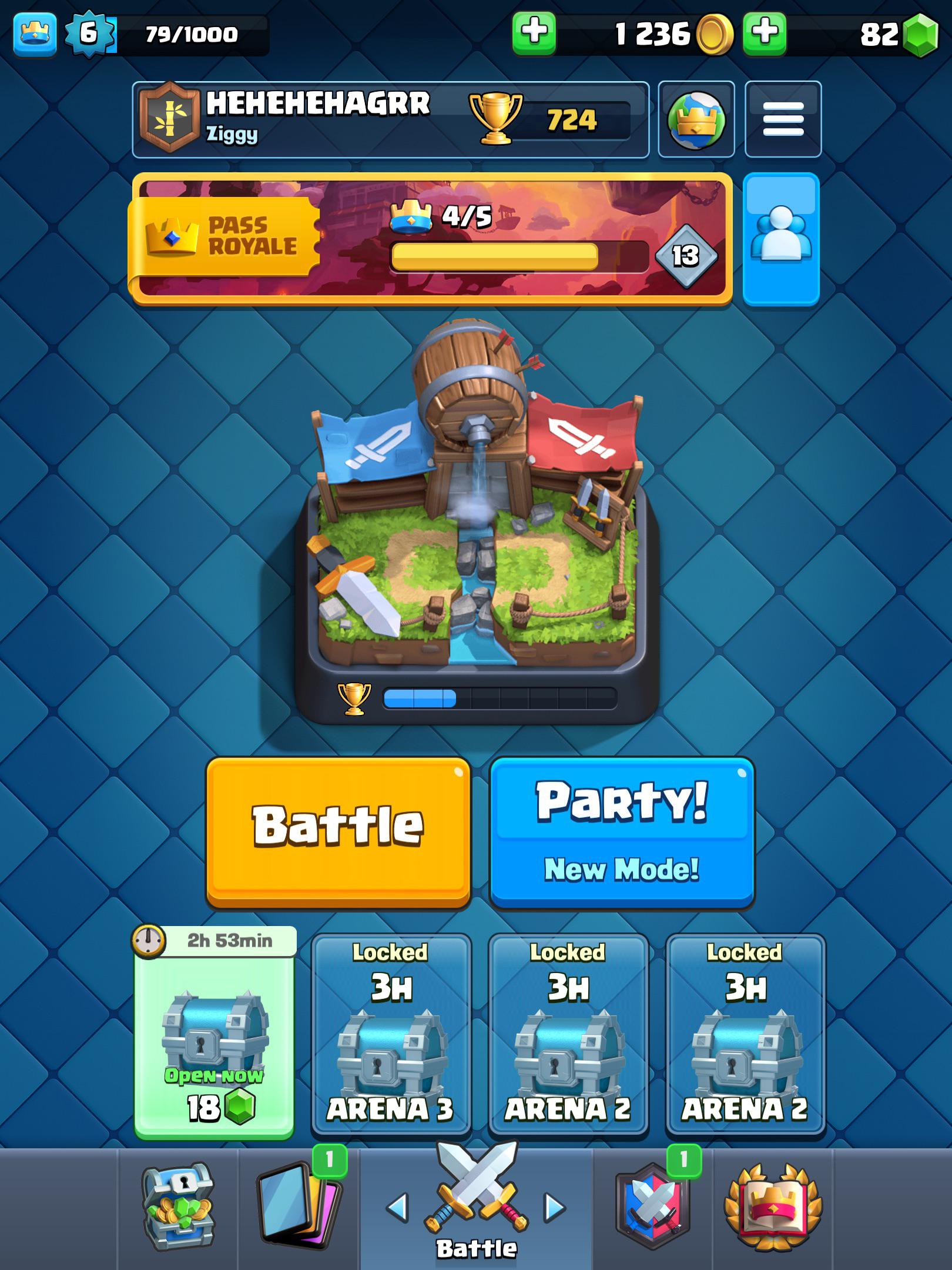
Task: Tap the blue crown icon beside the level
Action: pyautogui.click(x=35, y=34)
